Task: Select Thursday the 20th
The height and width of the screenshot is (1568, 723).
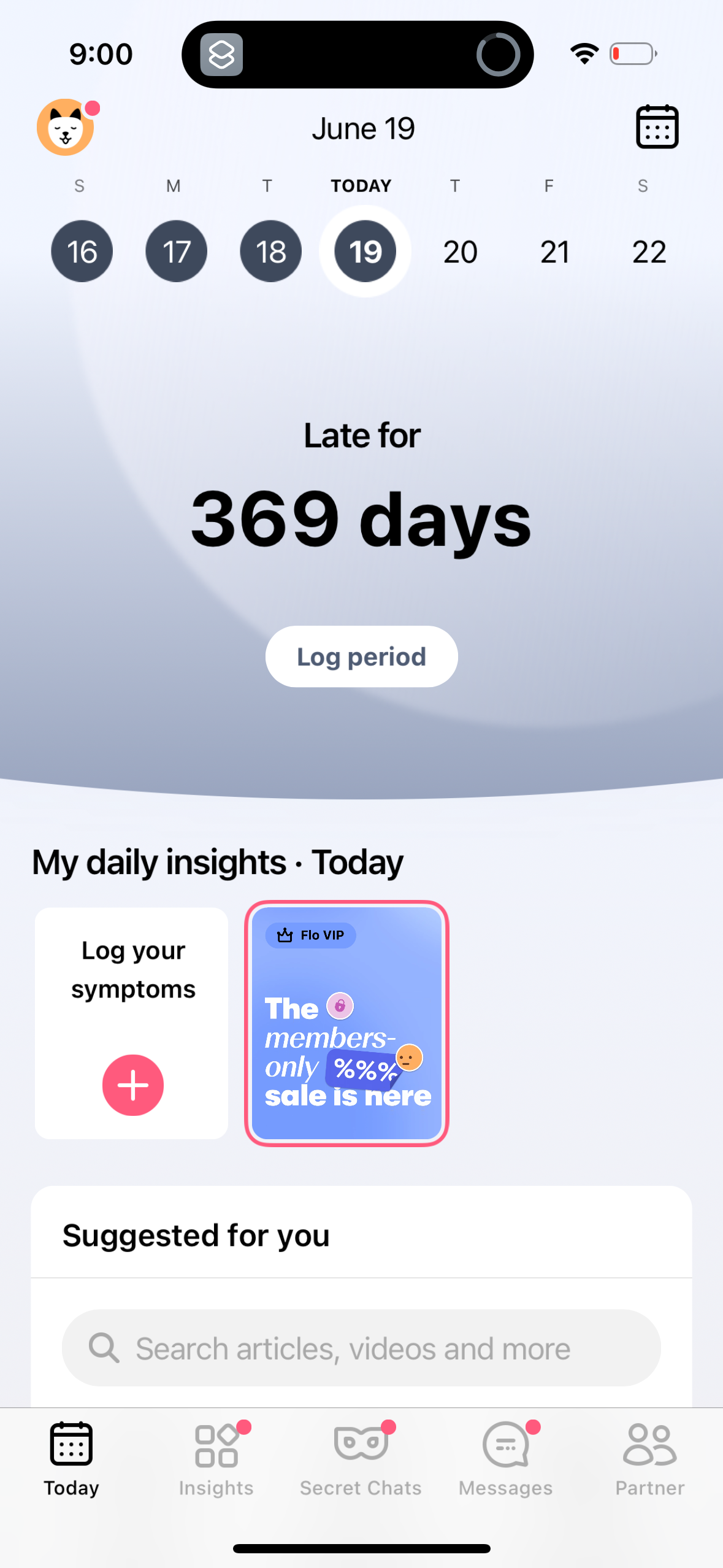Action: coord(459,250)
